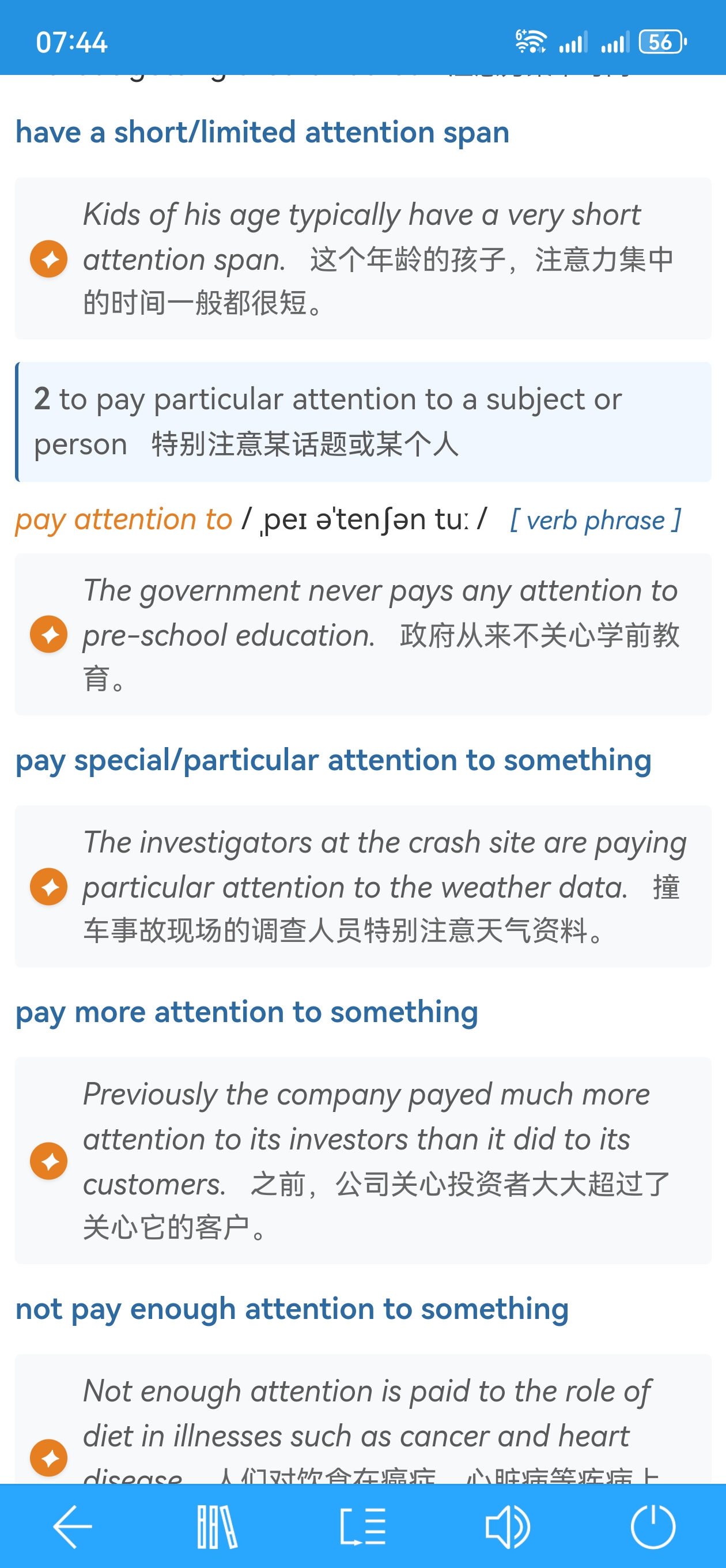Screen dimensions: 726x1568
Task: Open the table of contents icon
Action: click(x=362, y=1526)
